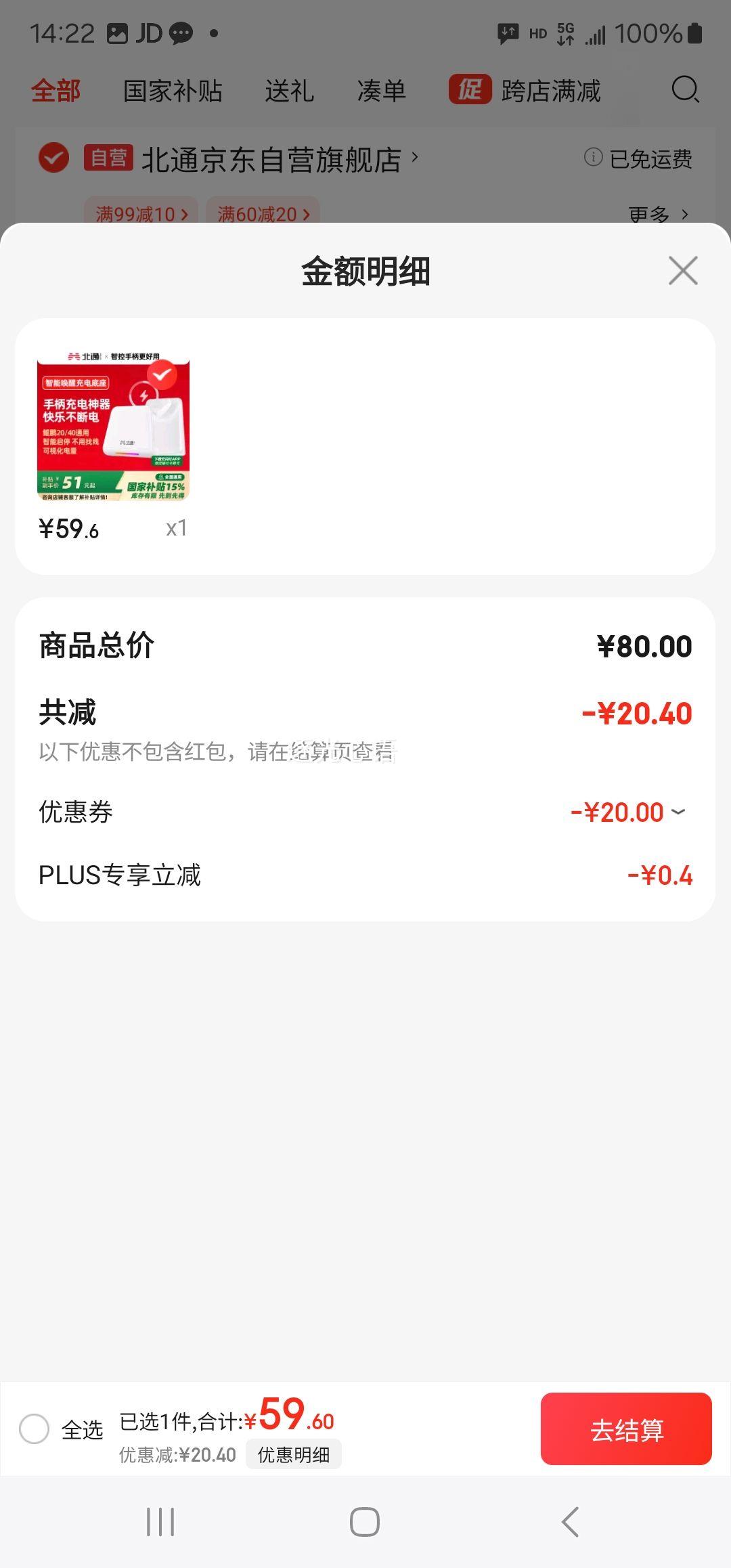731x1568 pixels.
Task: Uncheck the 北通京东自营旗舰店 store checkbox
Action: click(x=53, y=158)
